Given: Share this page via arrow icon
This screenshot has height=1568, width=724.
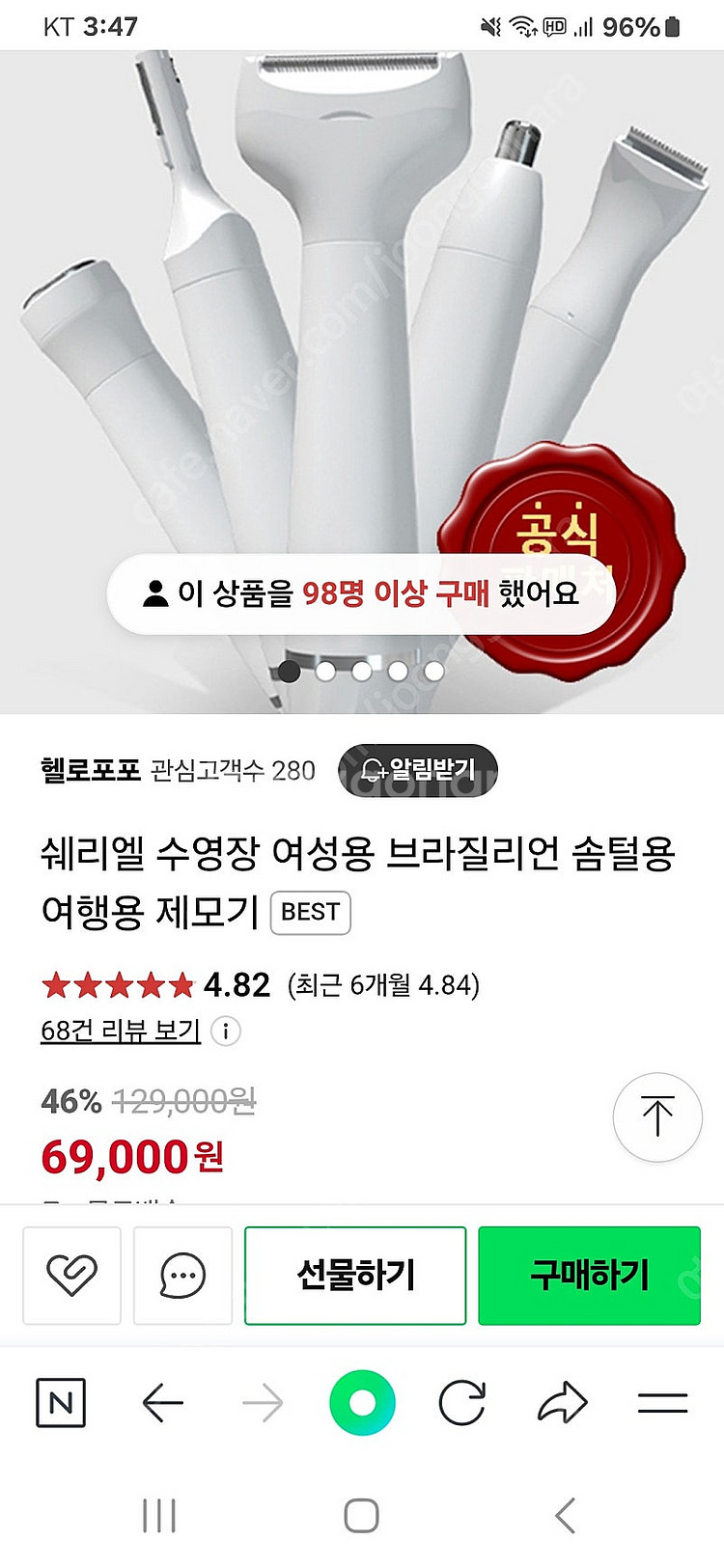Looking at the screenshot, I should pyautogui.click(x=563, y=1403).
